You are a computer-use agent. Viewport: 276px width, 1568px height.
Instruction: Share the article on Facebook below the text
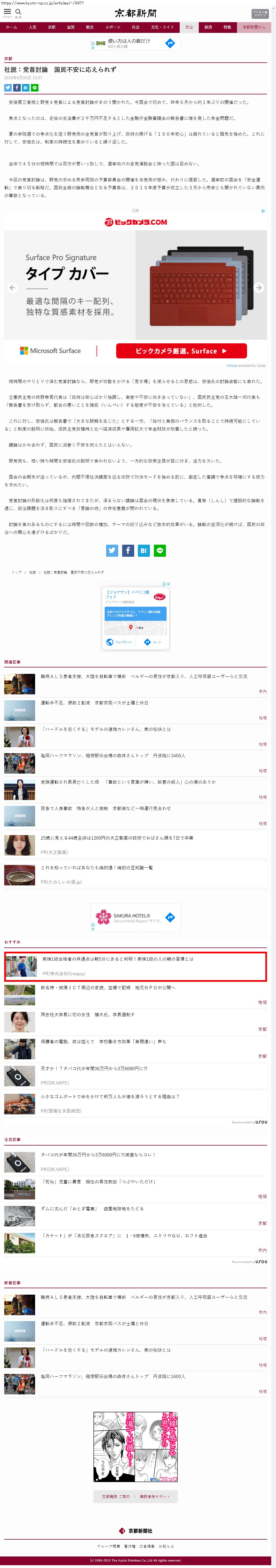click(x=128, y=550)
